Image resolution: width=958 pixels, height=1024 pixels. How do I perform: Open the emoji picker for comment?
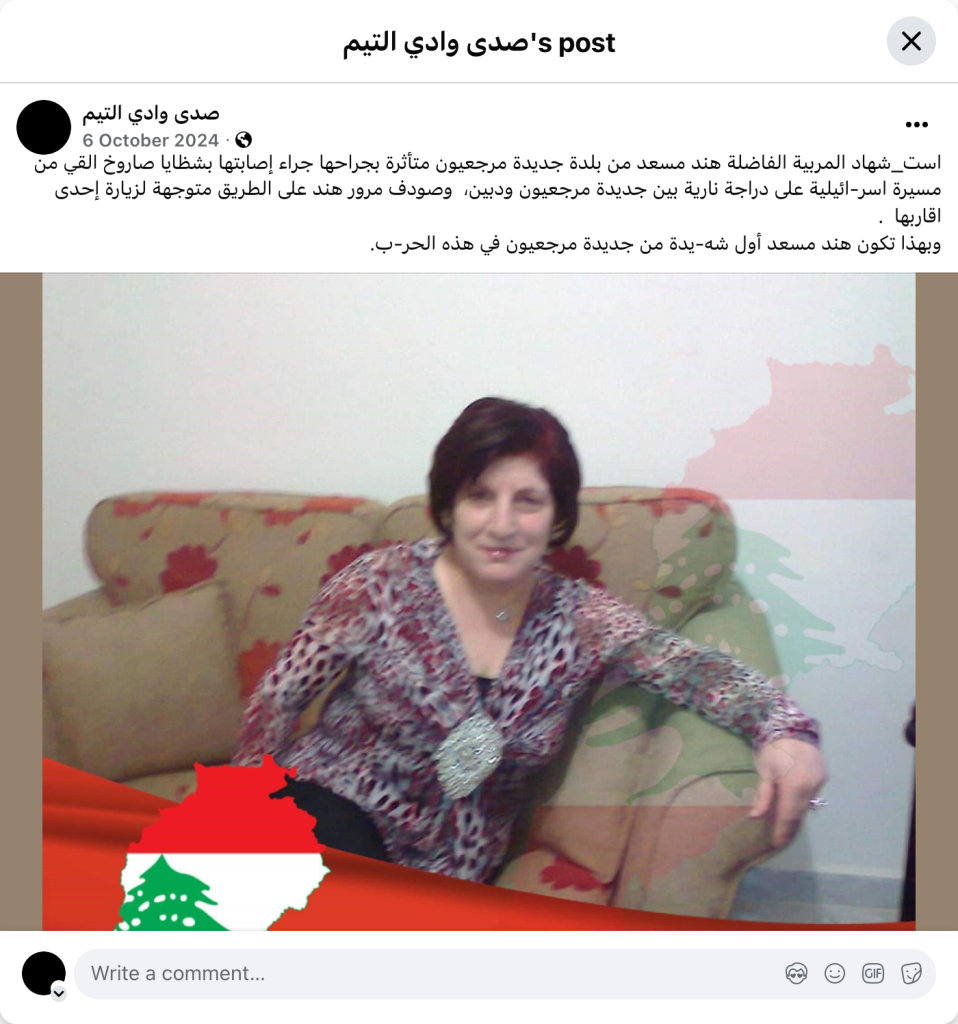pyautogui.click(x=834, y=973)
